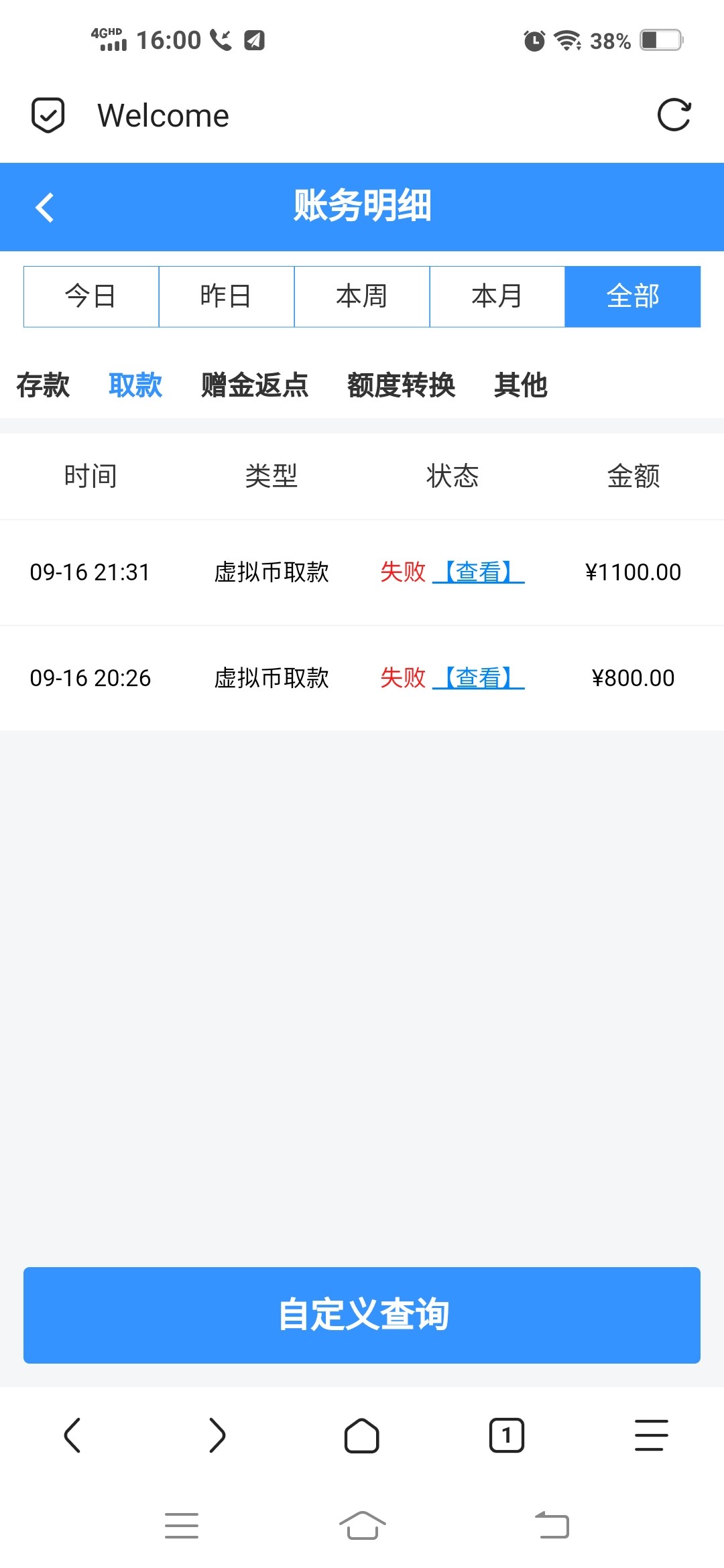Select the 今日 date filter
Screen dimensions: 724x1568
pyautogui.click(x=91, y=296)
